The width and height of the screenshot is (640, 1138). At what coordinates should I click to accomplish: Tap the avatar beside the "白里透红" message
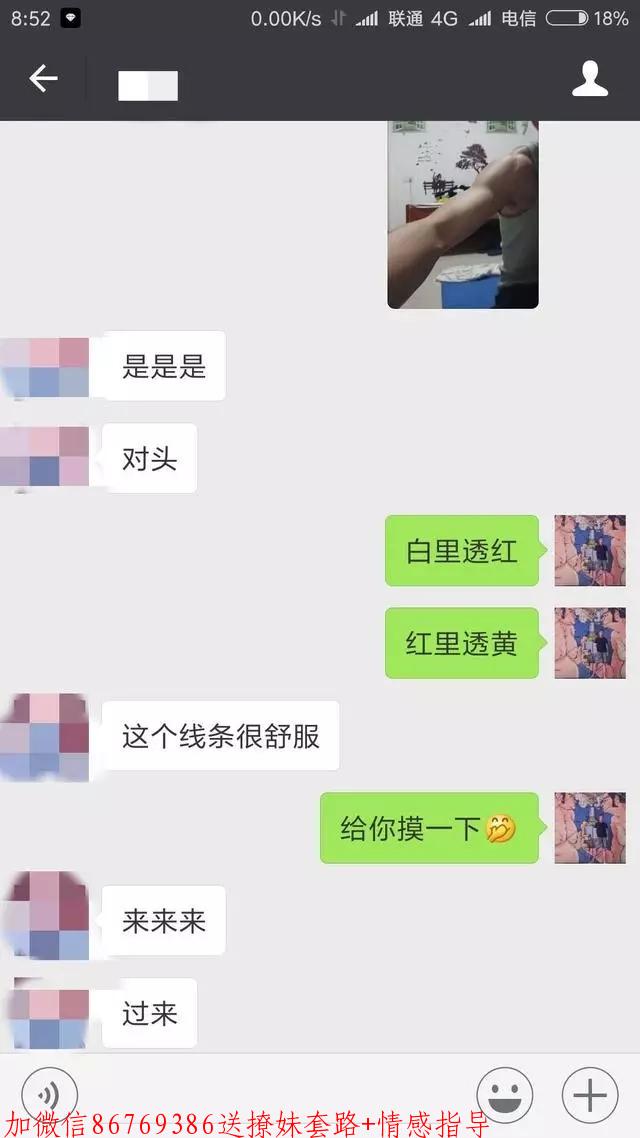tap(590, 550)
